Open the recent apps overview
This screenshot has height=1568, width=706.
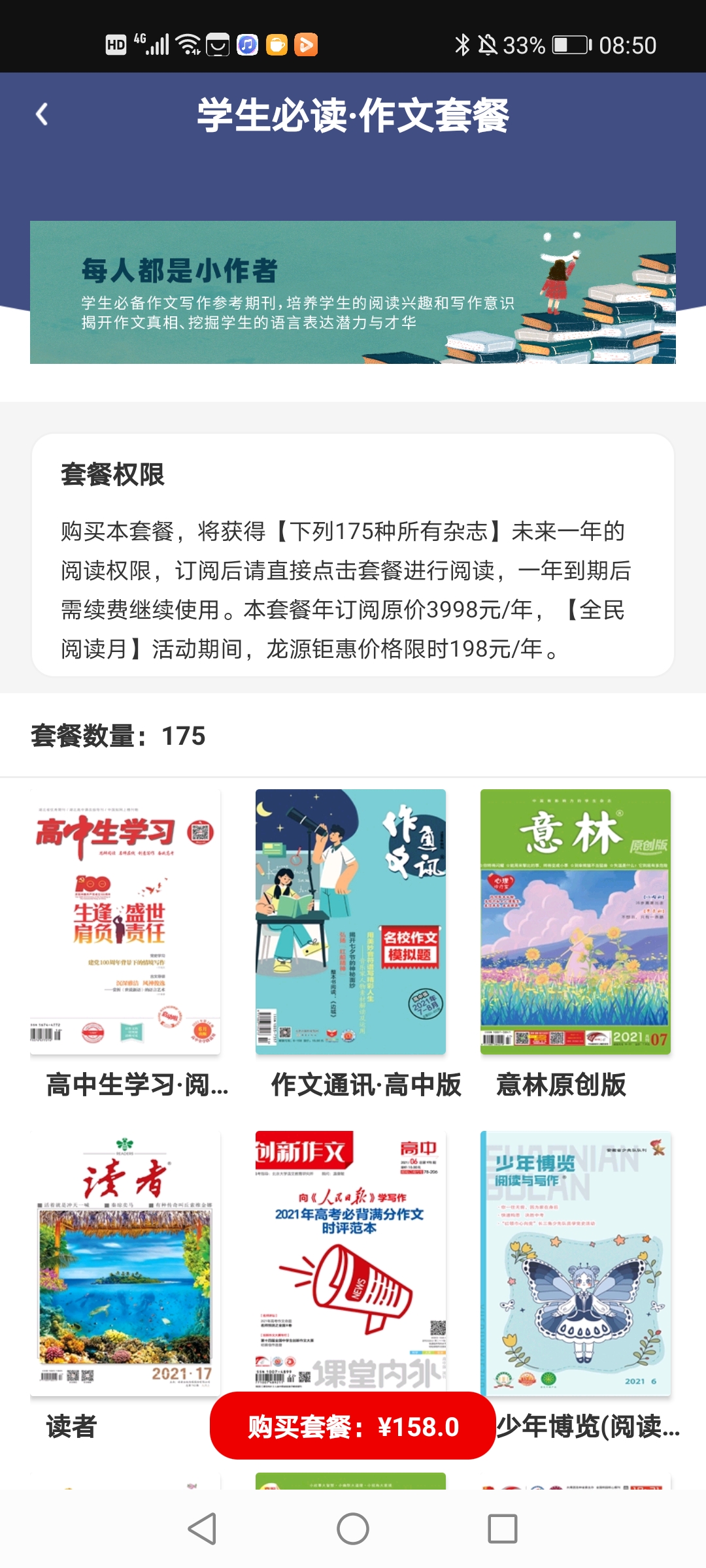[x=502, y=1529]
